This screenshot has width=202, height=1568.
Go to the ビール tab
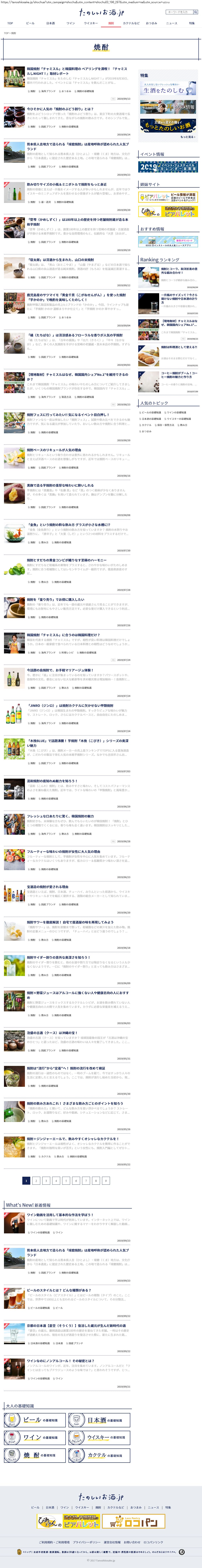click(x=30, y=23)
